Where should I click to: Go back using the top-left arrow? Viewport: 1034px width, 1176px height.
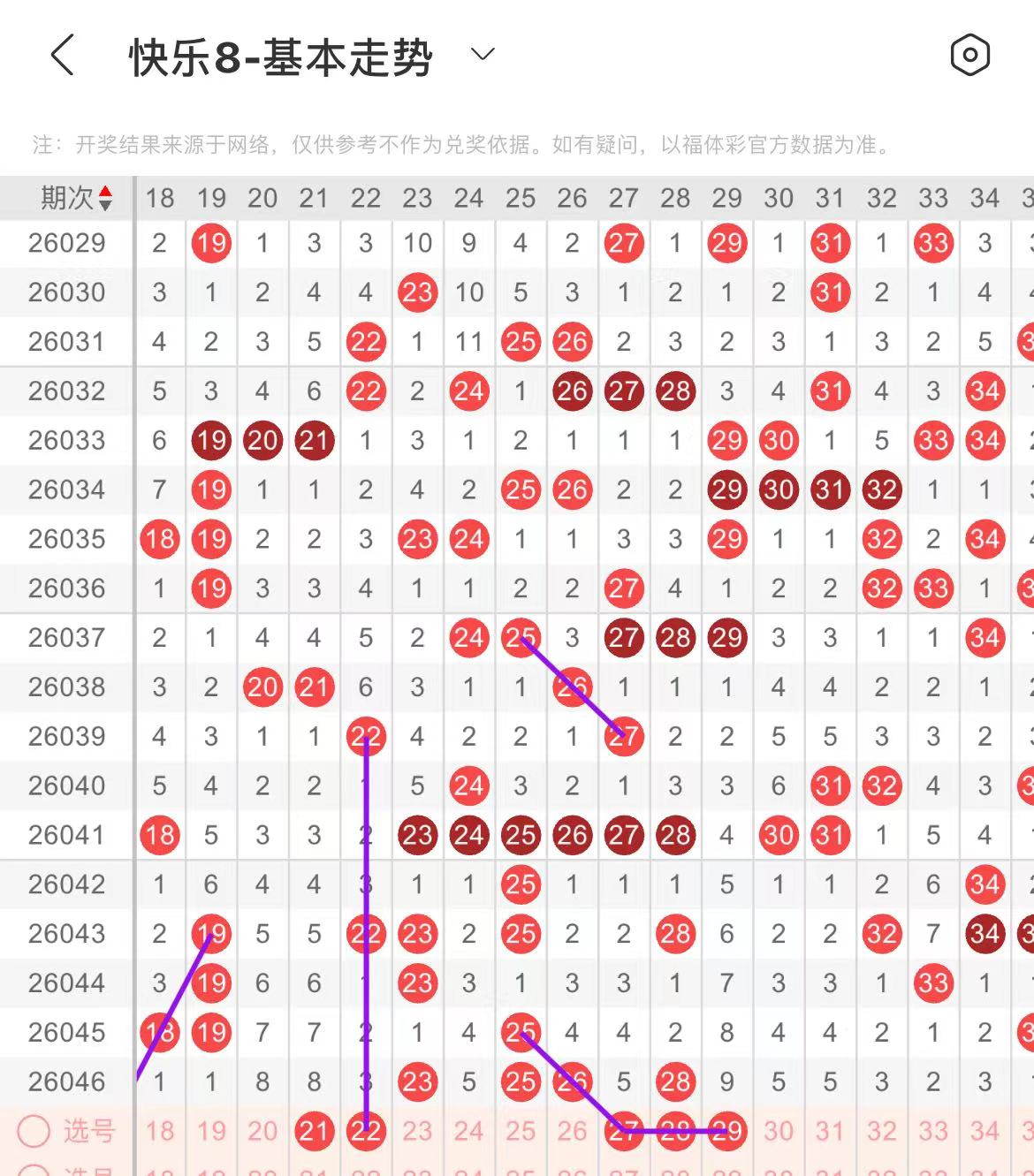tap(62, 56)
